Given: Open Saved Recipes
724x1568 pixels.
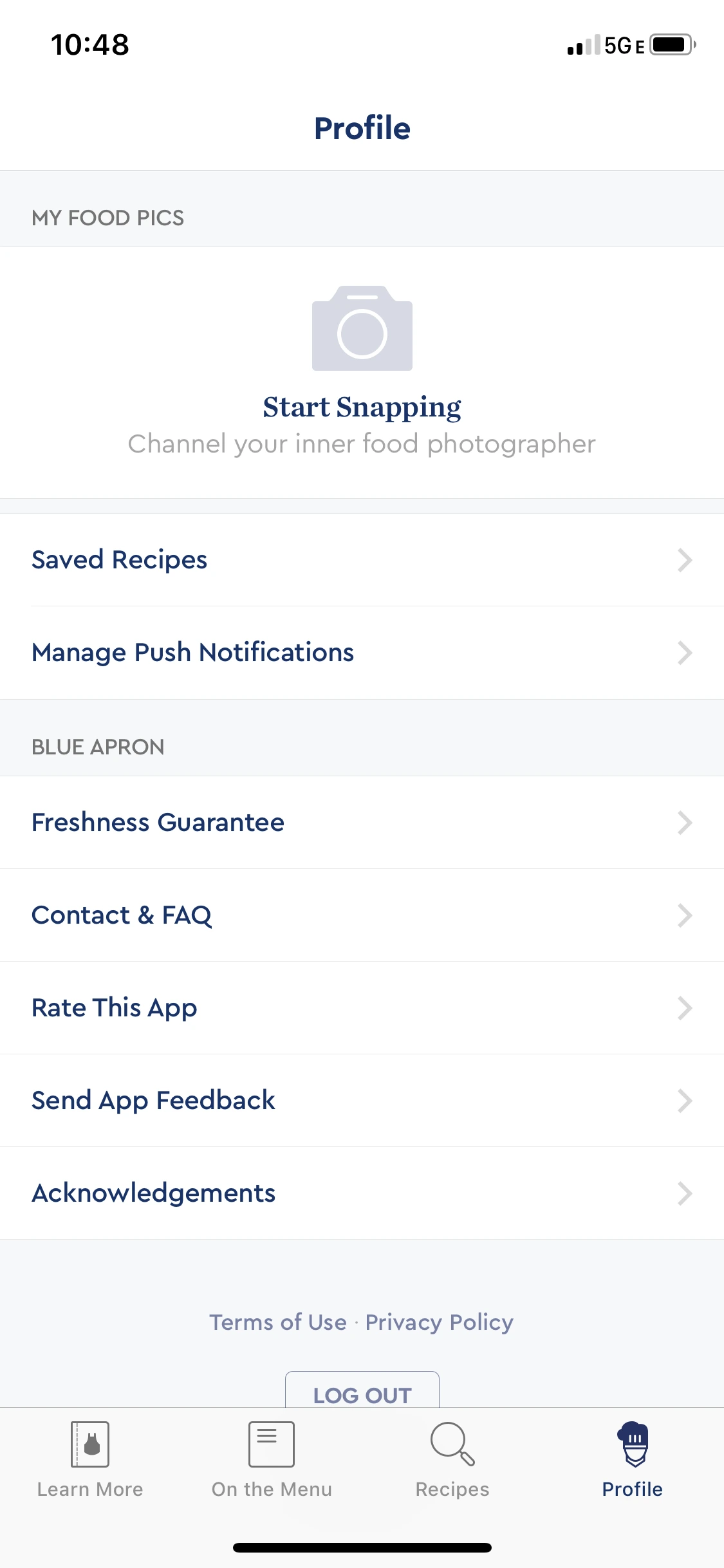Looking at the screenshot, I should point(362,560).
